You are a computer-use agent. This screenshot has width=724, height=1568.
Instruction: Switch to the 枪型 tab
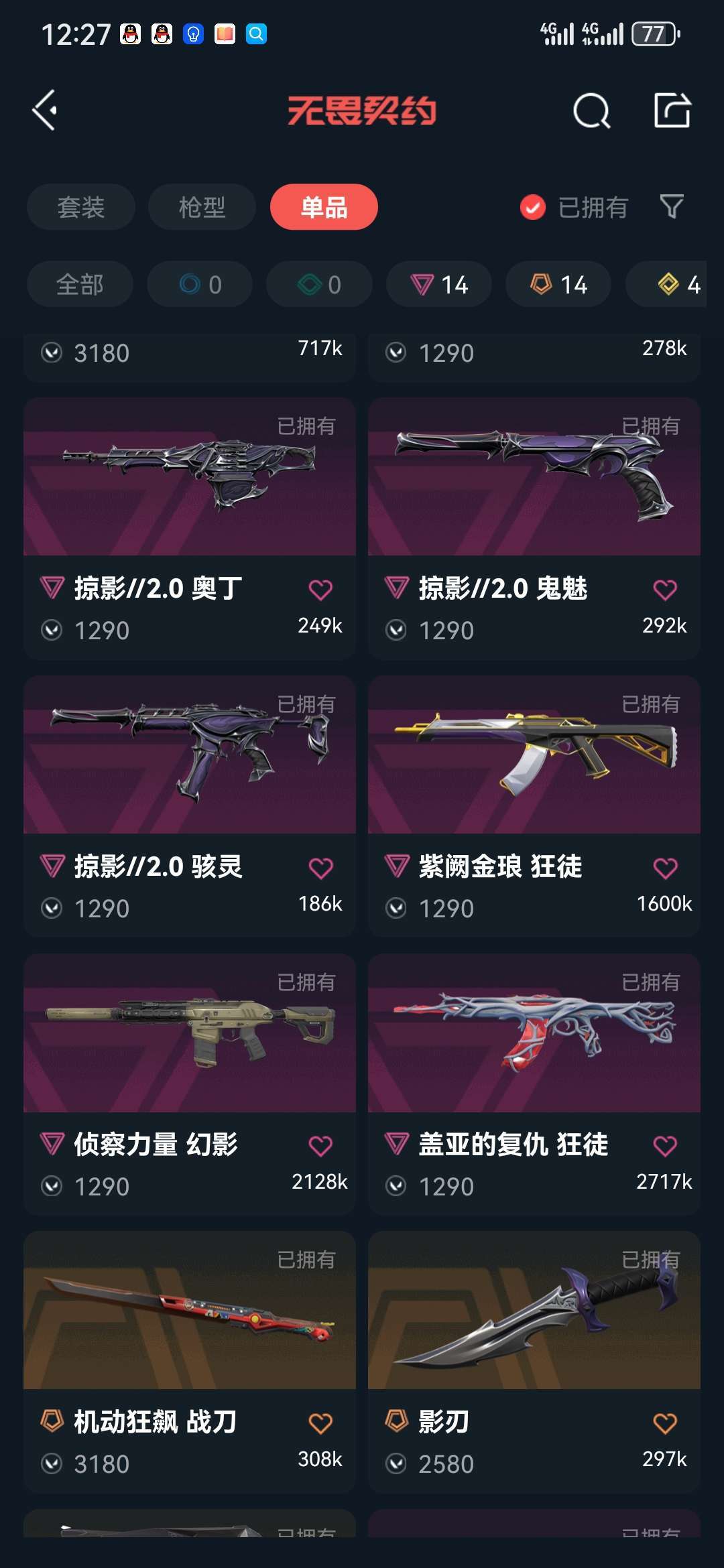202,207
